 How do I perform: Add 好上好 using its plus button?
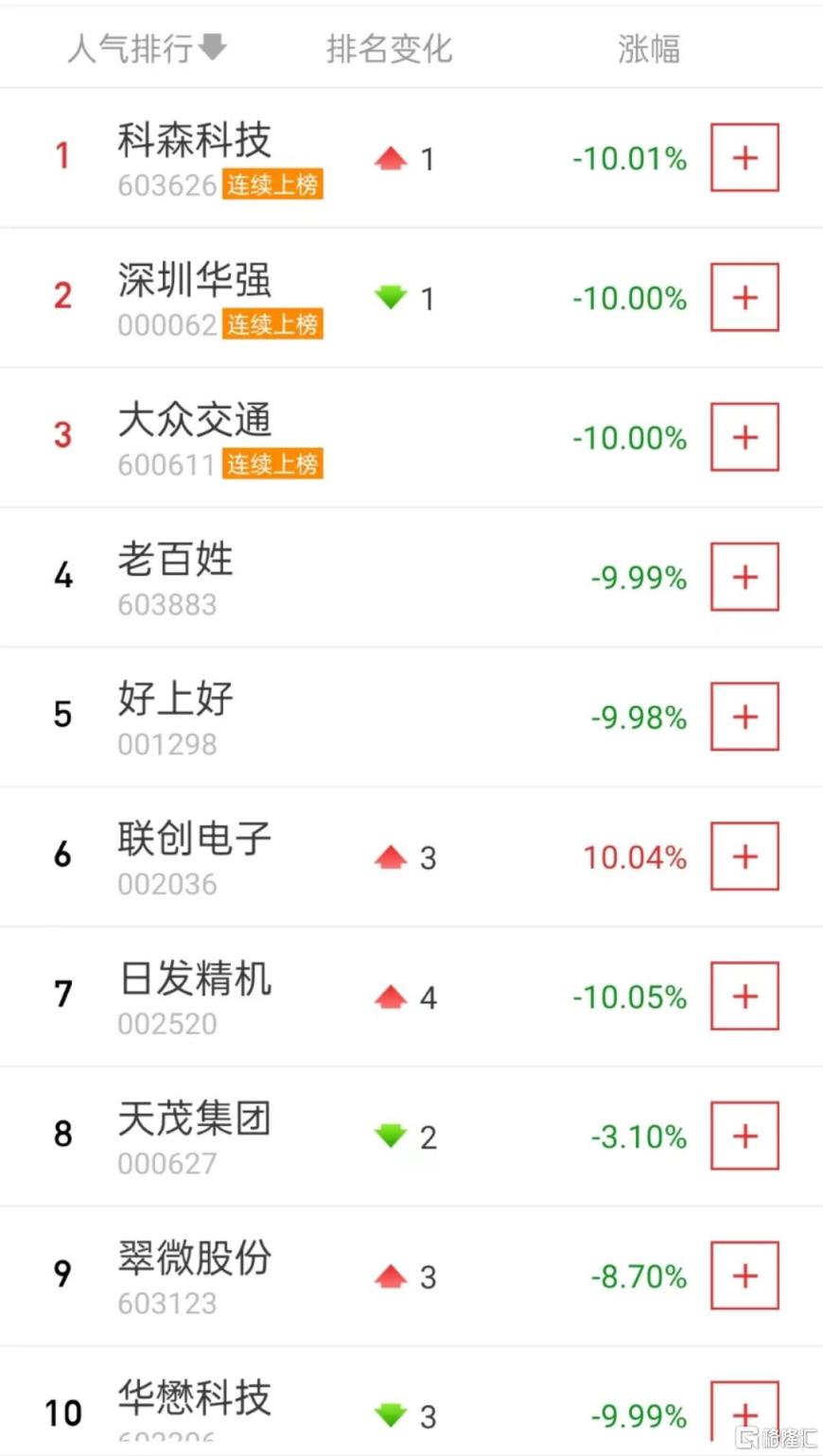point(744,717)
